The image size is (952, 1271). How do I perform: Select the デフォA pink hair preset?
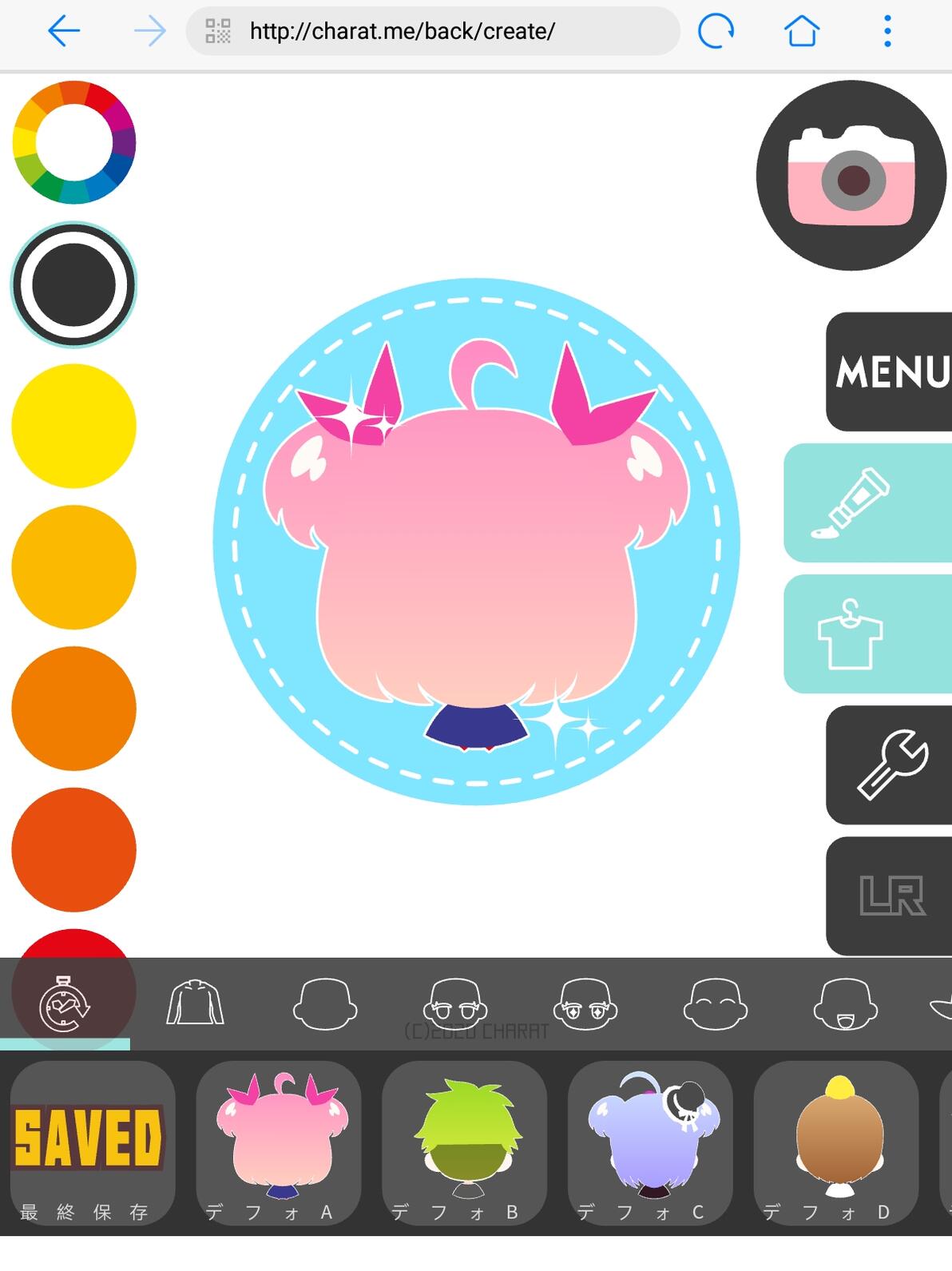pyautogui.click(x=279, y=1143)
